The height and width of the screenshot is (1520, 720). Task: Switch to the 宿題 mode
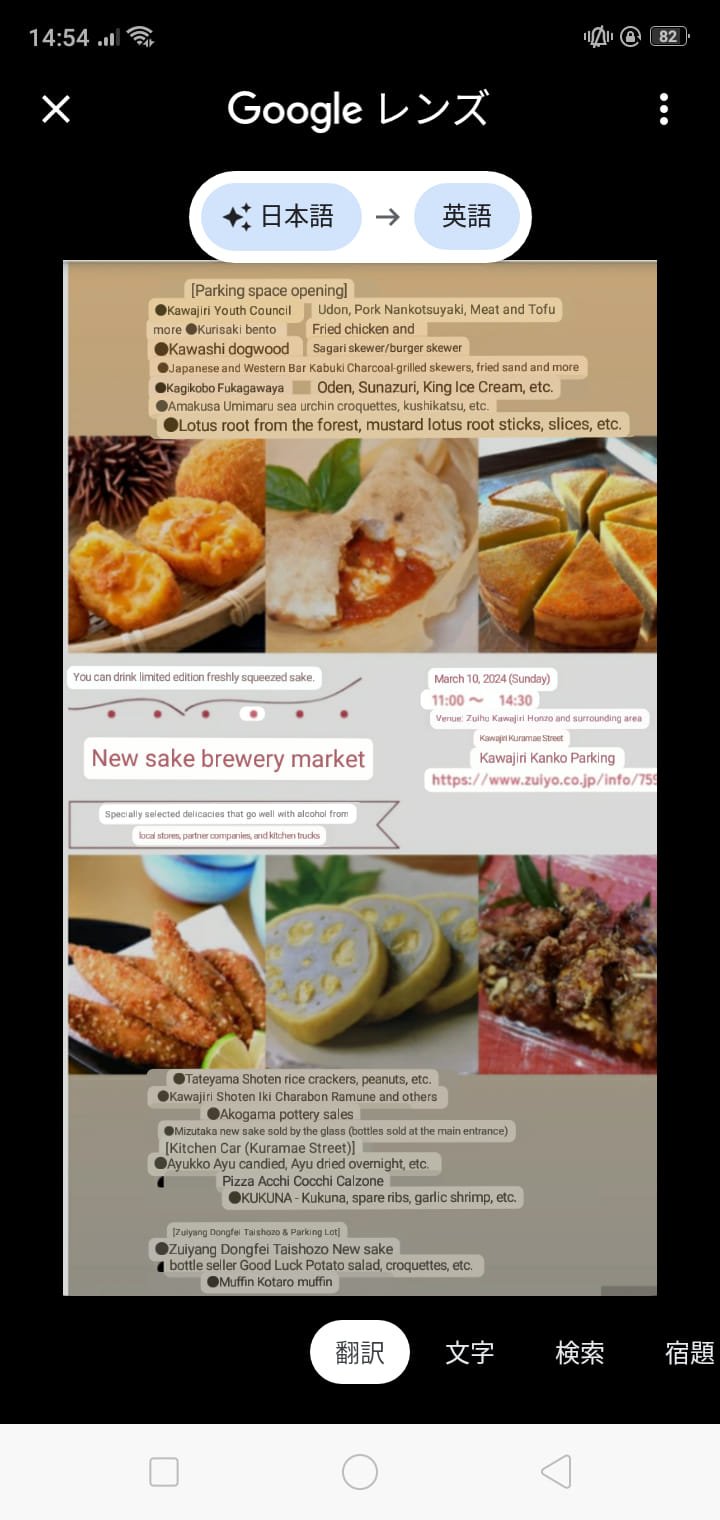(690, 1352)
